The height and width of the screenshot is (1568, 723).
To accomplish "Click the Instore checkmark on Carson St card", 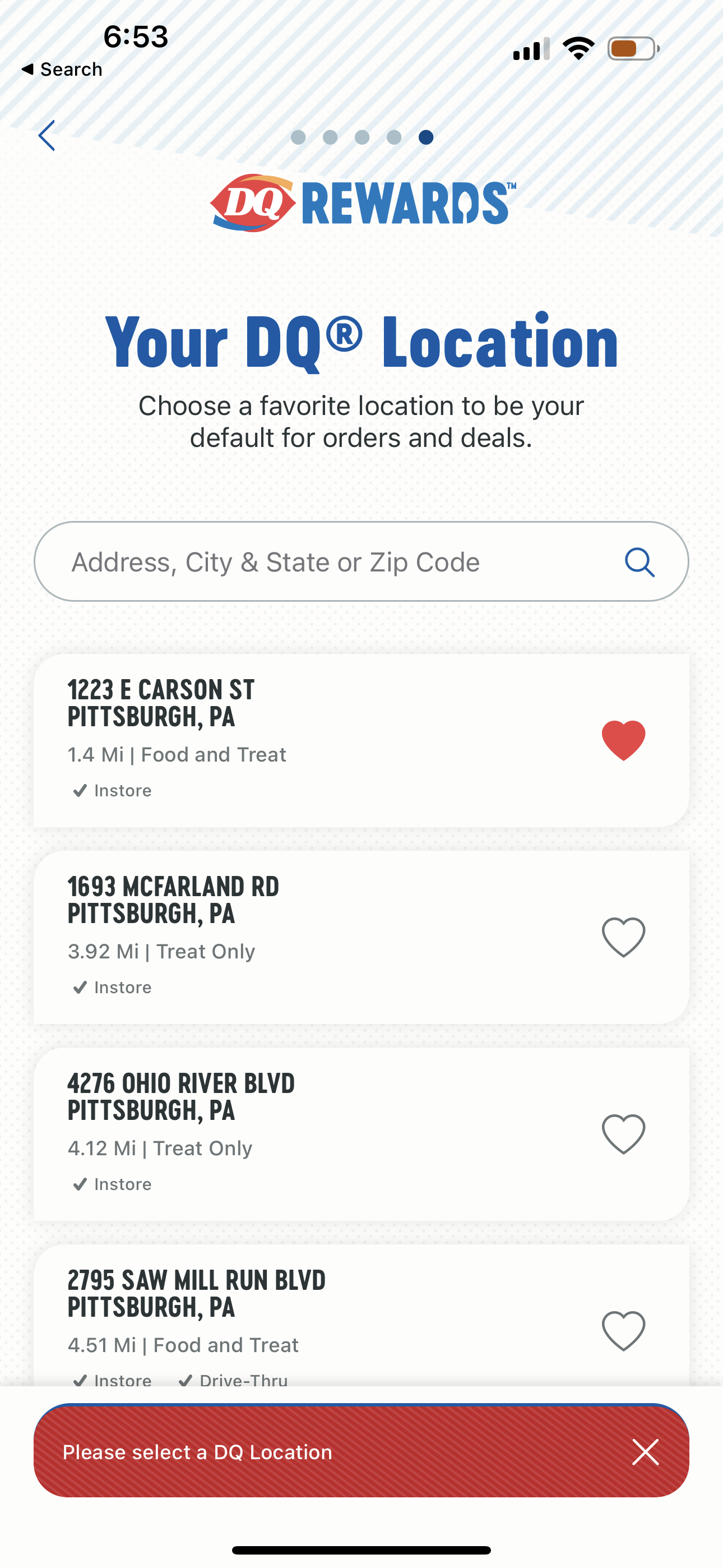I will [80, 790].
